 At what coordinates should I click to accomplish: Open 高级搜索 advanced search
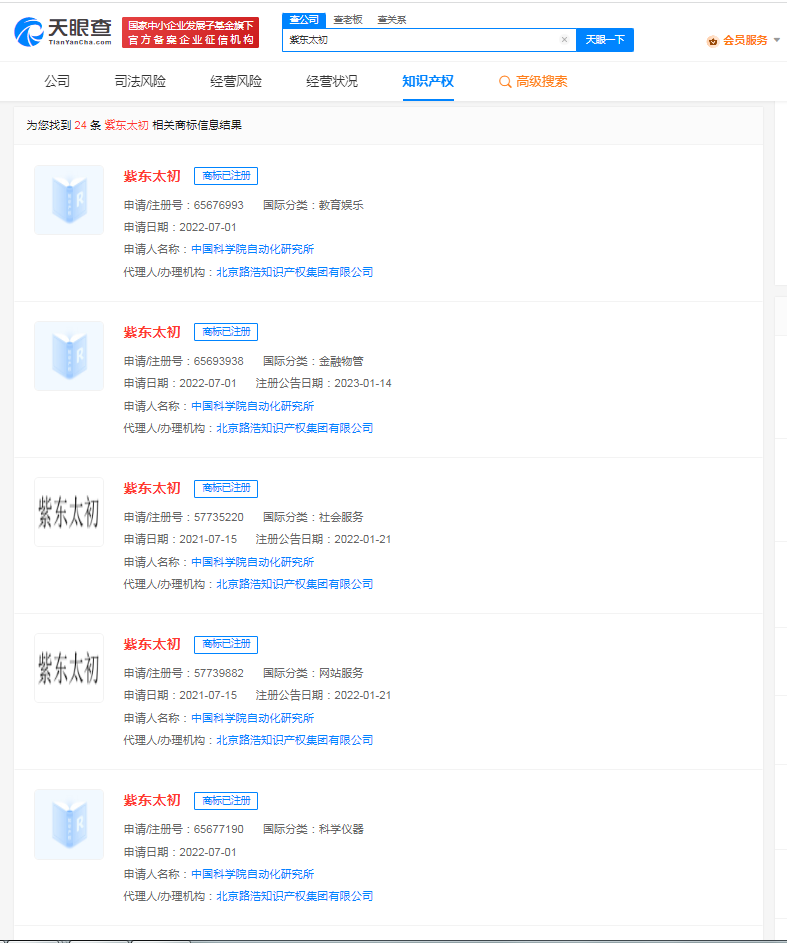click(533, 81)
